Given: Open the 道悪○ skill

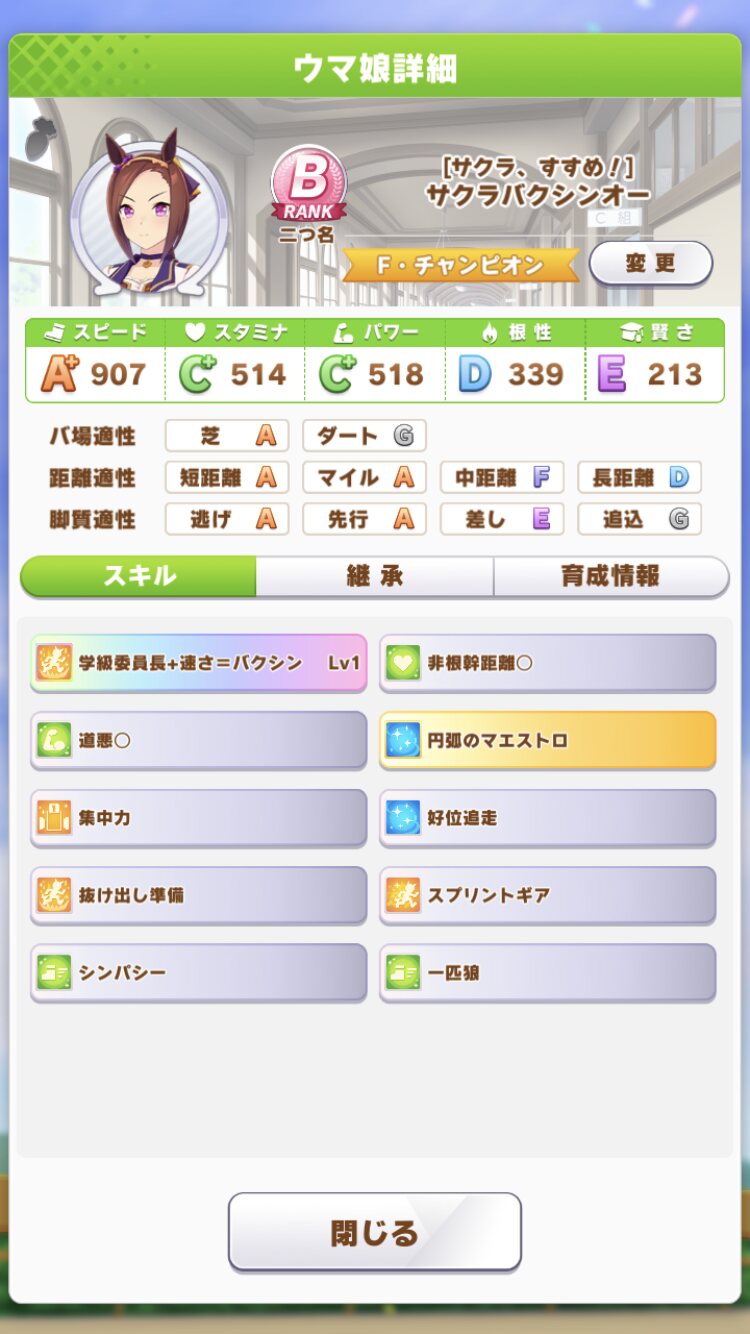Looking at the screenshot, I should (198, 740).
